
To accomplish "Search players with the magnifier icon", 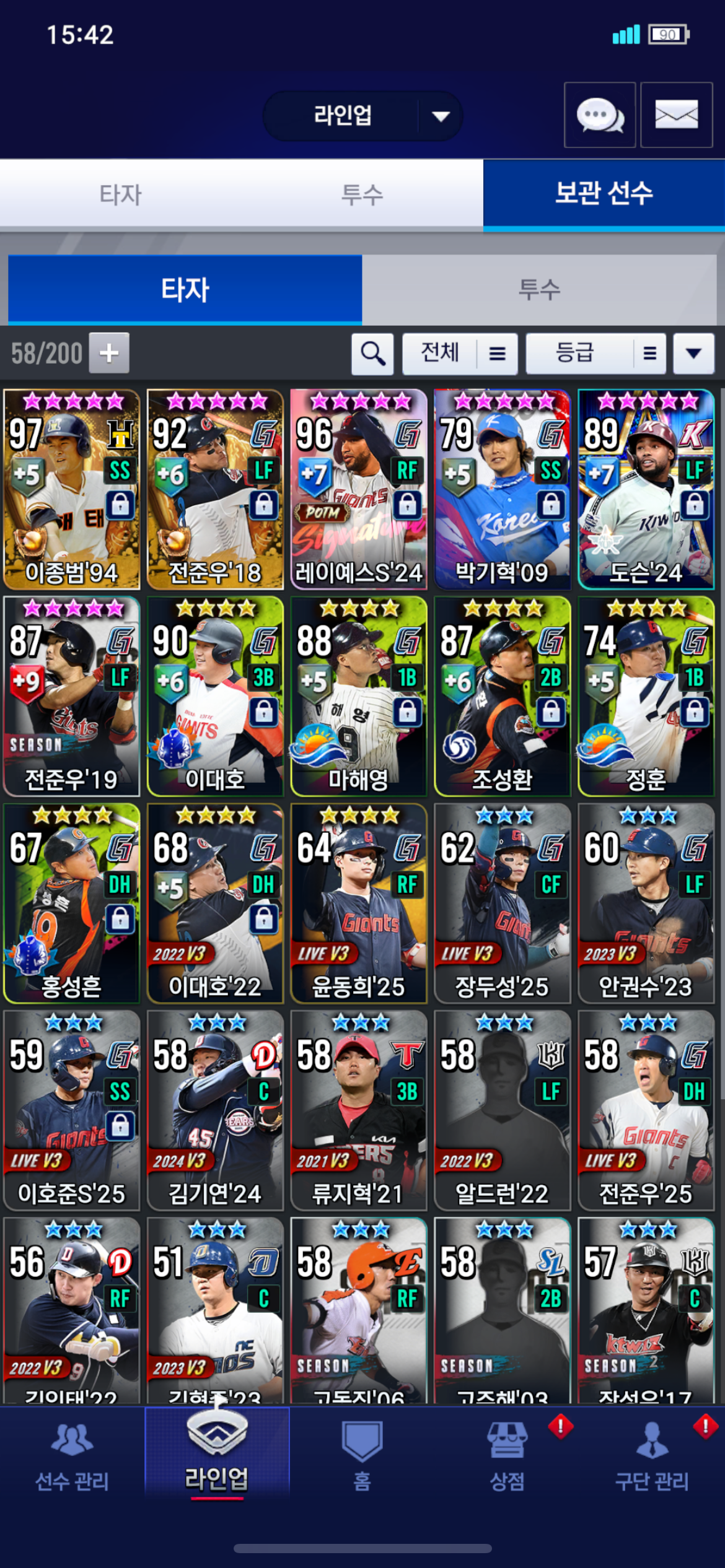I will [372, 354].
